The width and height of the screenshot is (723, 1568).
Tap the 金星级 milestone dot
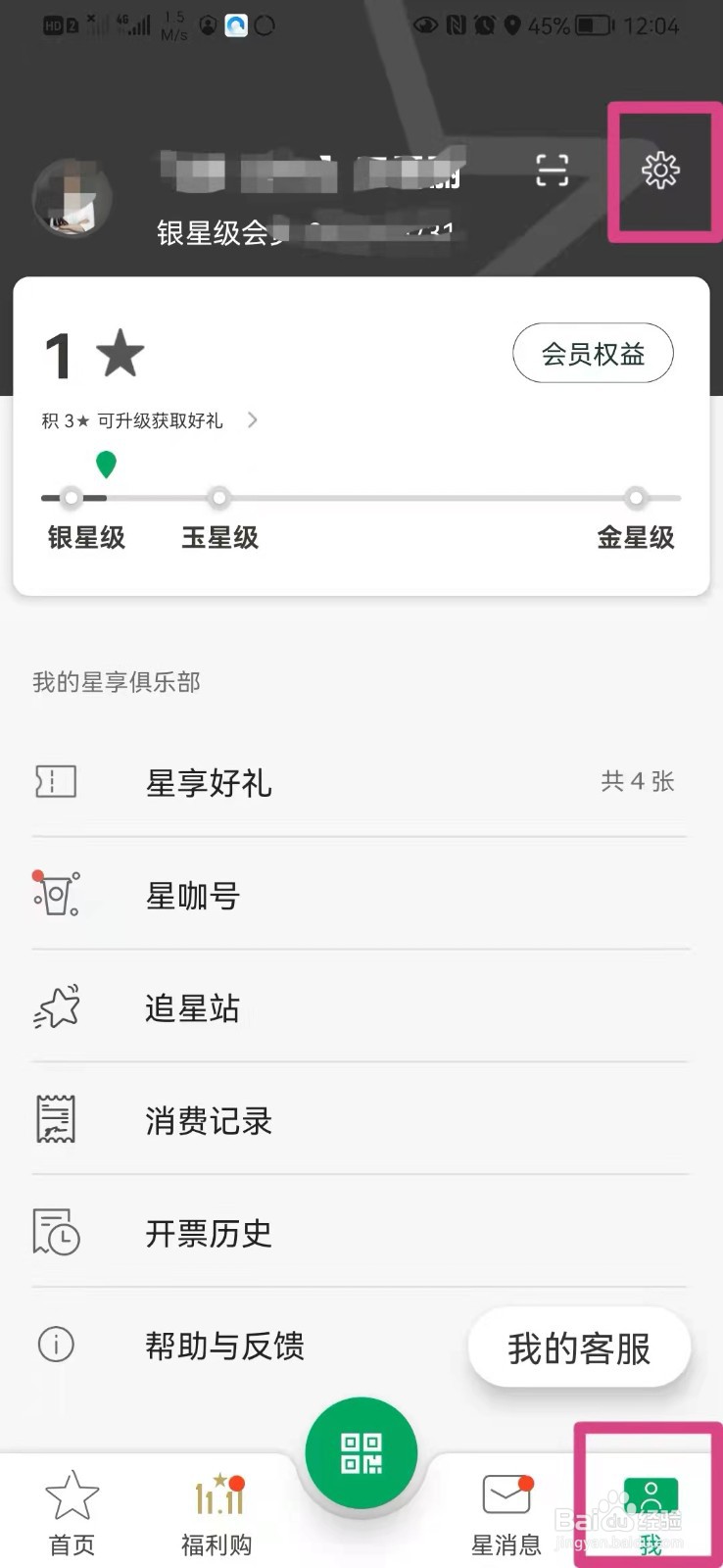click(x=637, y=498)
